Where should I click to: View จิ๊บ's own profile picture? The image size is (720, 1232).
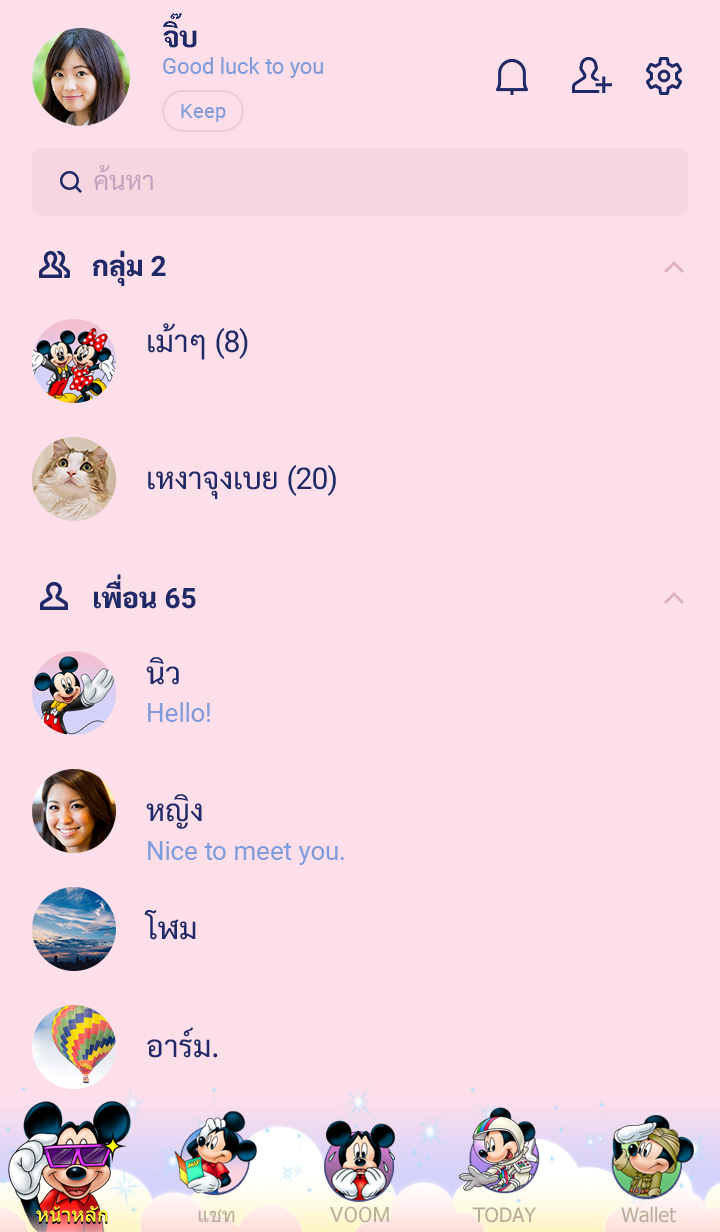coord(81,77)
